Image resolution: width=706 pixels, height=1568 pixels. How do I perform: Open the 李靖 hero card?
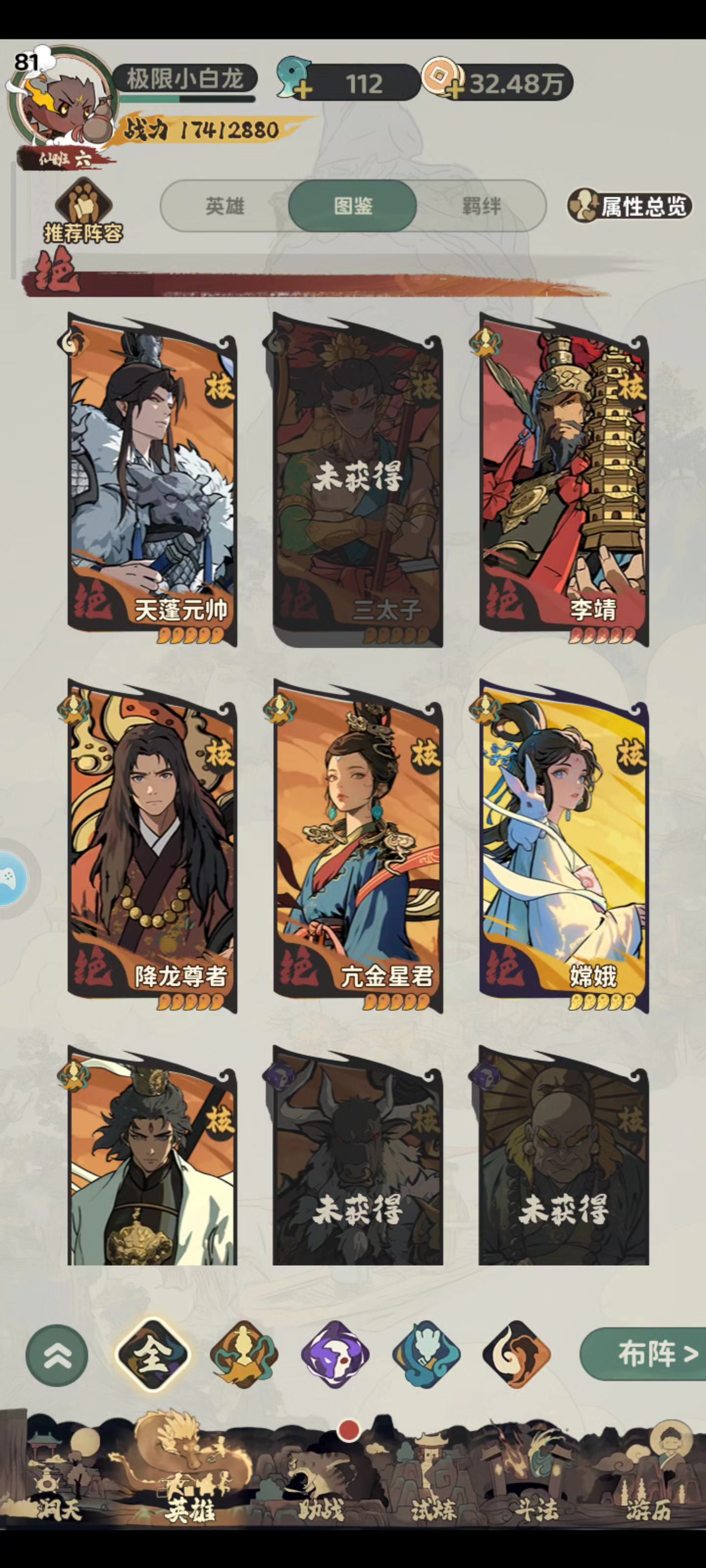tap(563, 480)
